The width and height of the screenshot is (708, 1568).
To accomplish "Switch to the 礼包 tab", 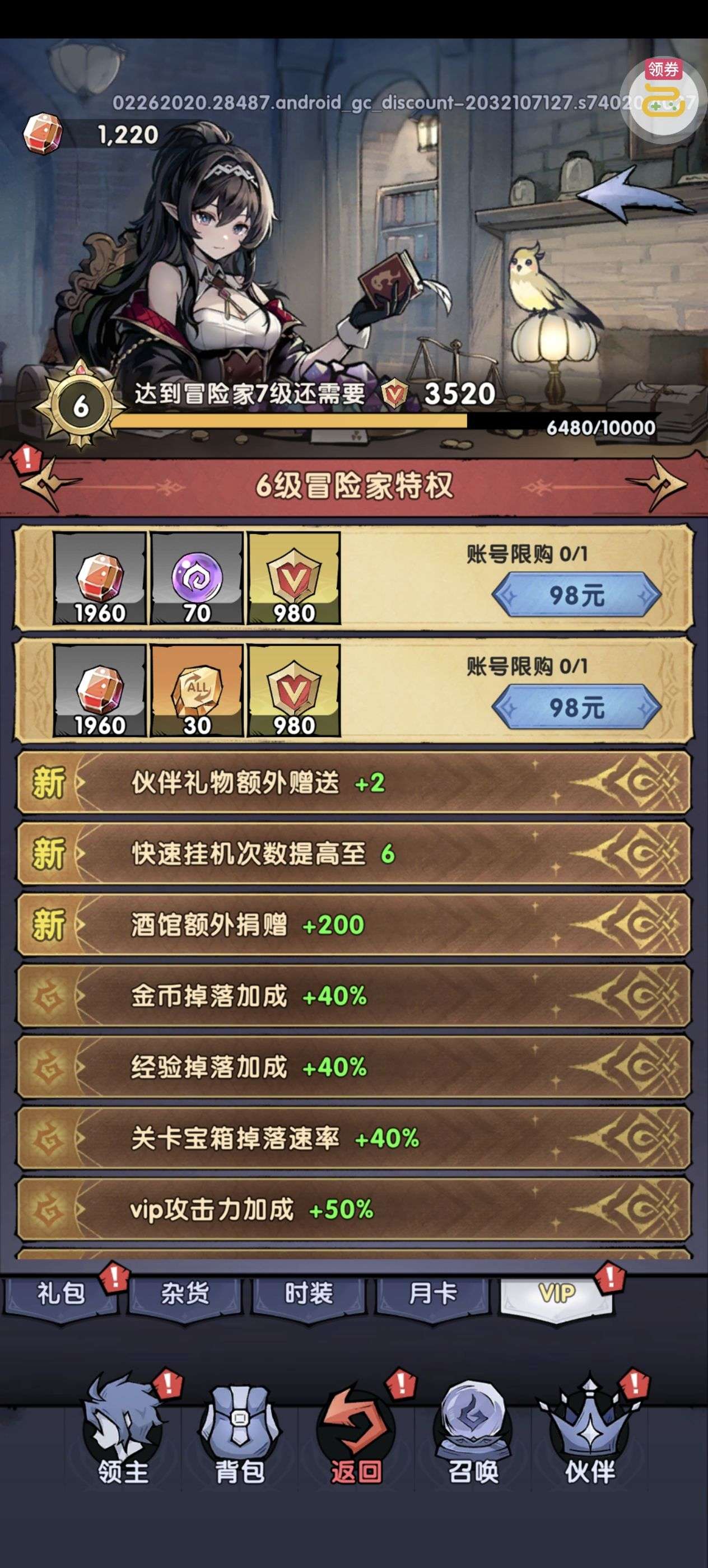I will (x=62, y=1294).
